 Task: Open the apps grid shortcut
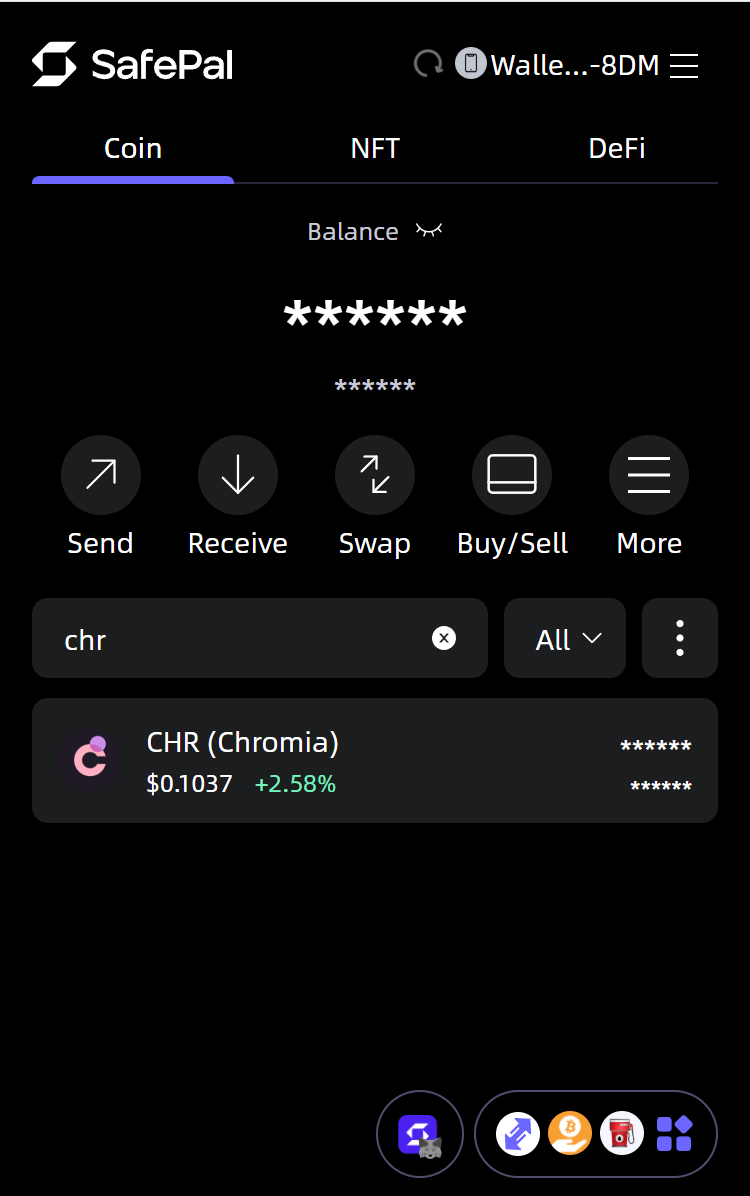click(675, 1134)
